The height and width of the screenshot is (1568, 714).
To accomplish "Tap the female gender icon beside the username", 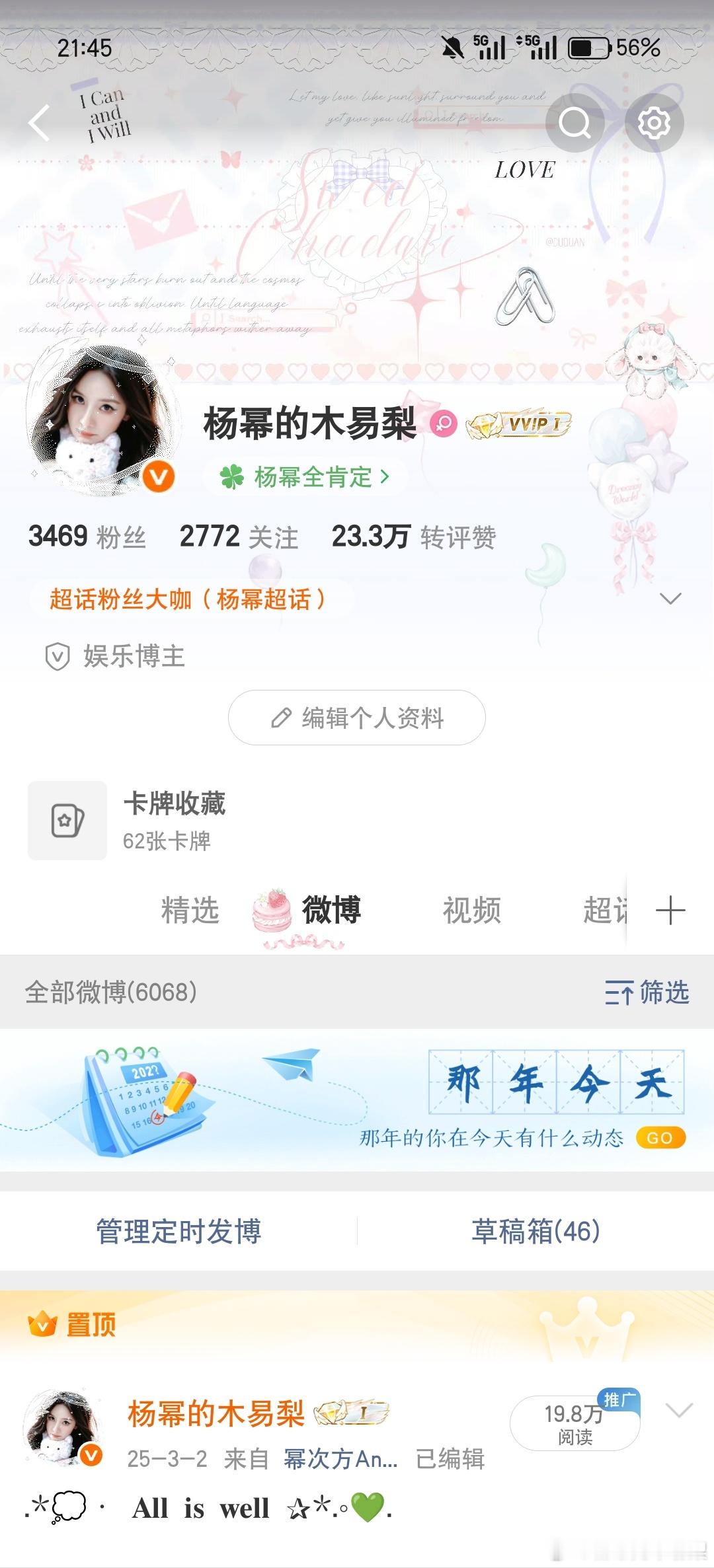I will point(444,425).
